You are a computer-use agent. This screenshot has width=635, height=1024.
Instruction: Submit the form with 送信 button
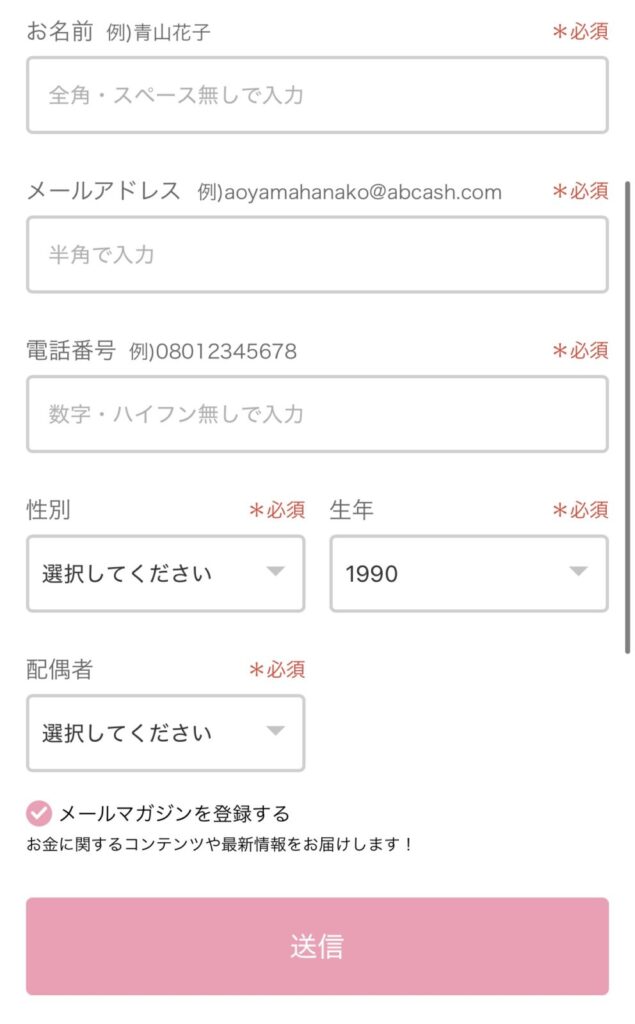[318, 946]
